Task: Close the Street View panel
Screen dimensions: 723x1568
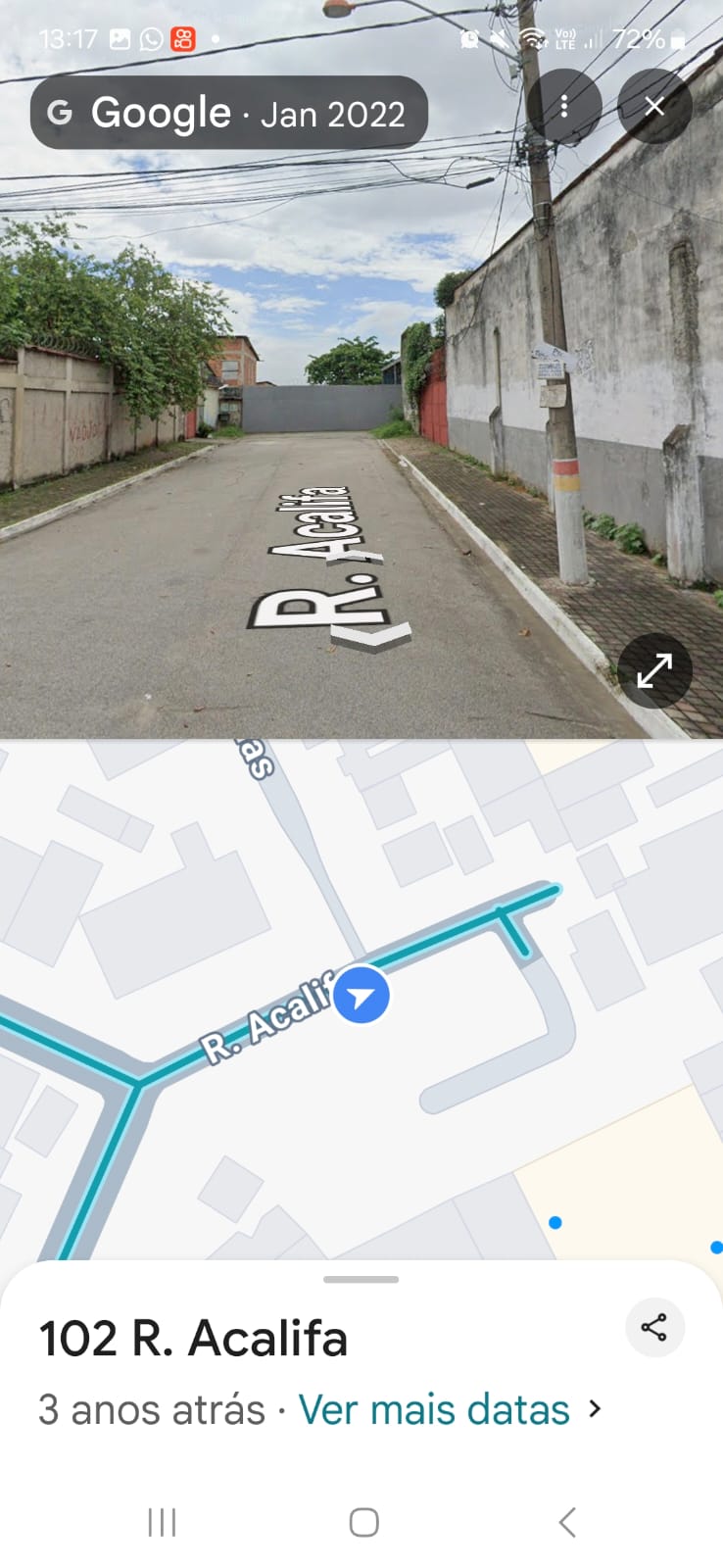Action: (x=654, y=107)
